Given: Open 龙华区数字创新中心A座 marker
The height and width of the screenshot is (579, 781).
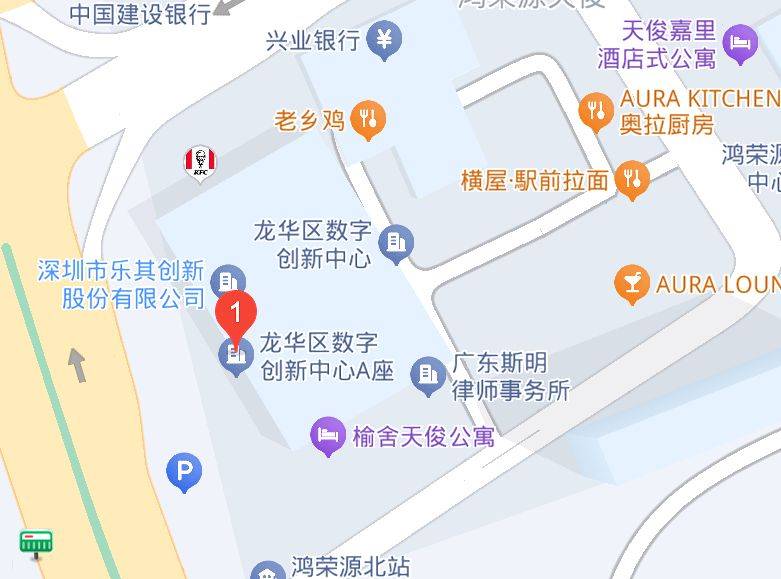Looking at the screenshot, I should coord(236,357).
